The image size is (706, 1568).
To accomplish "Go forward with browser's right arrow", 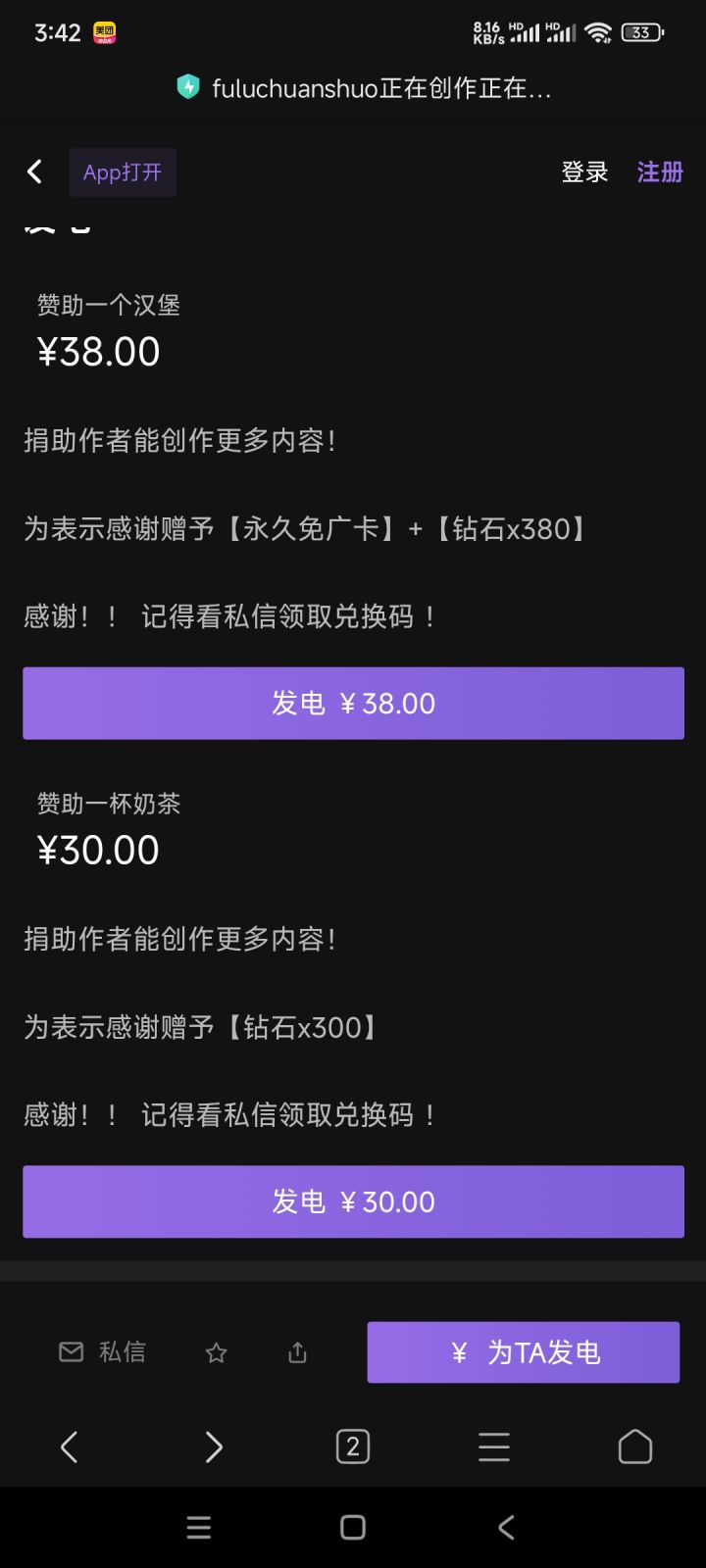I will 213,1446.
